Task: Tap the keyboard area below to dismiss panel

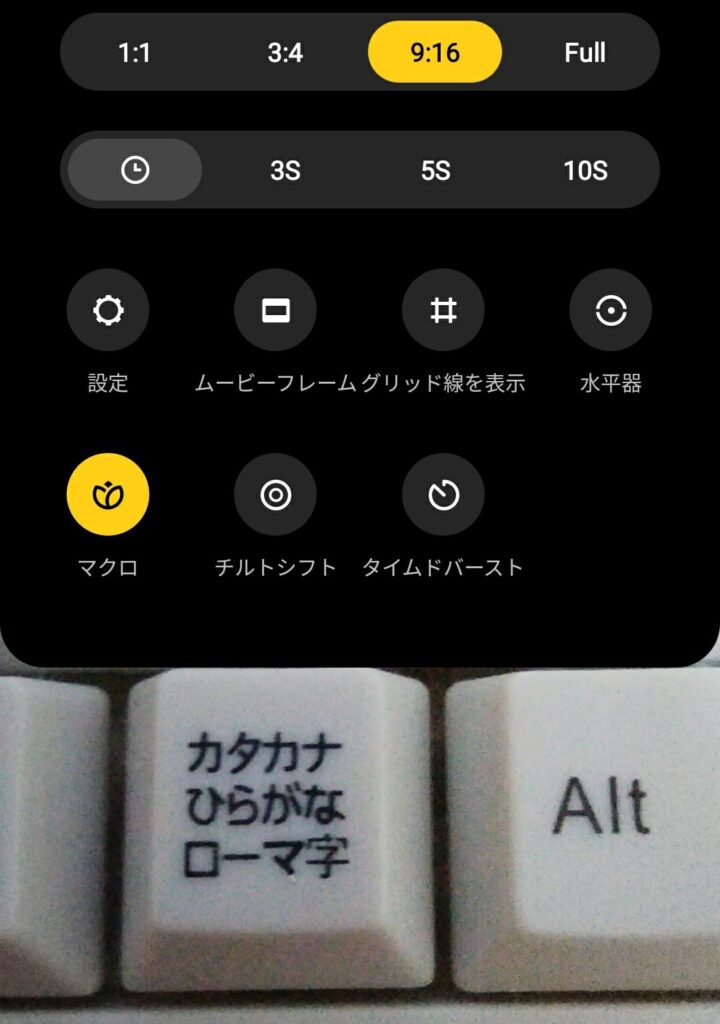Action: coord(360,850)
